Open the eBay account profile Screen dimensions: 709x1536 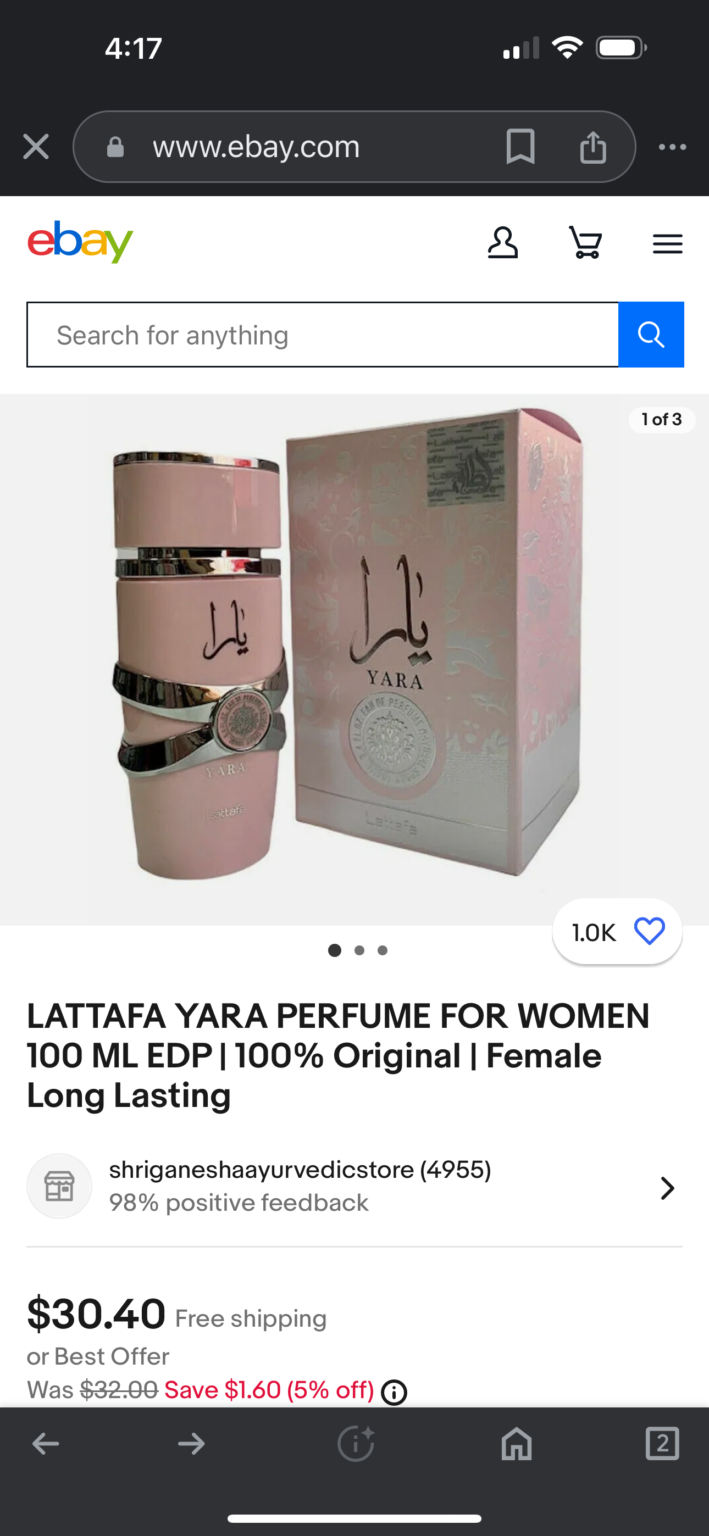coord(502,243)
